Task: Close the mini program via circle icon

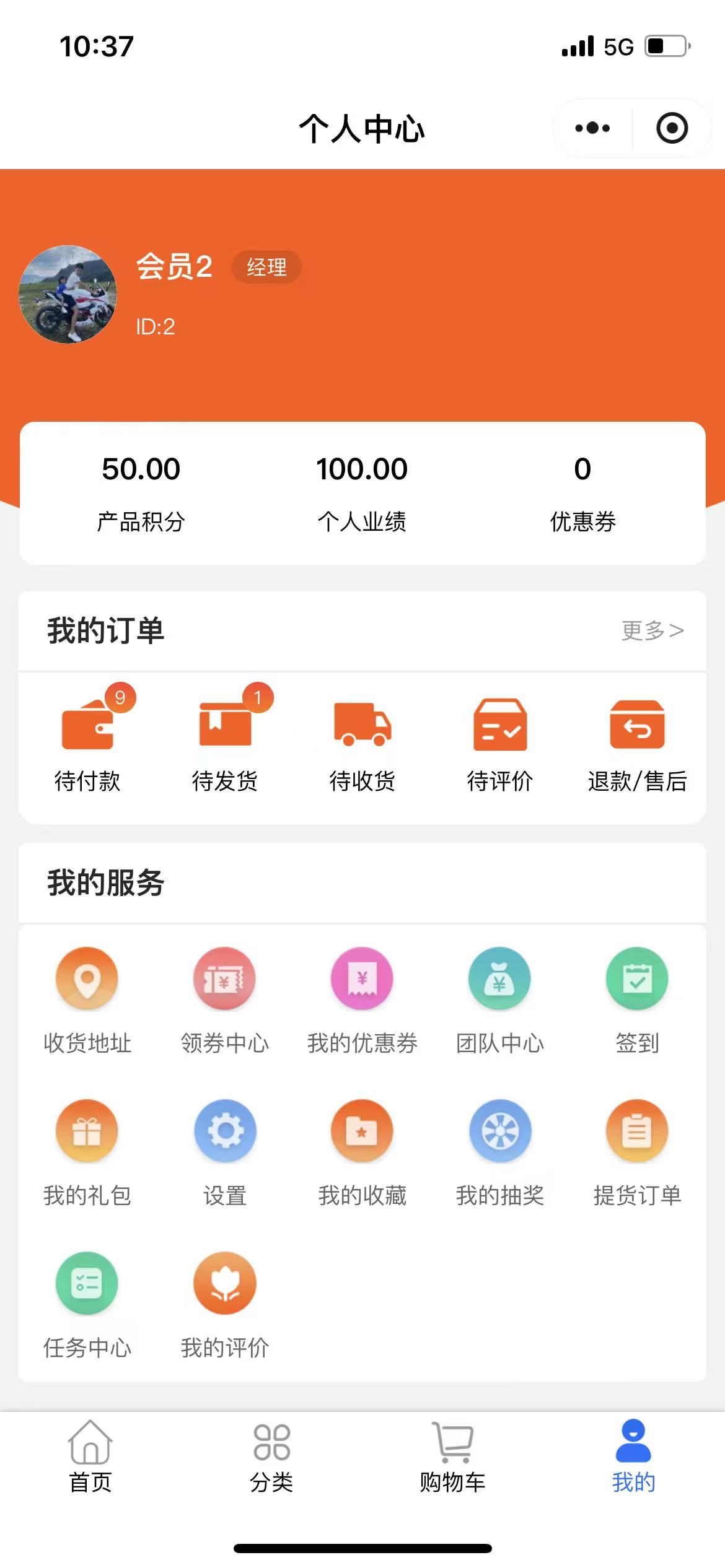Action: [672, 128]
